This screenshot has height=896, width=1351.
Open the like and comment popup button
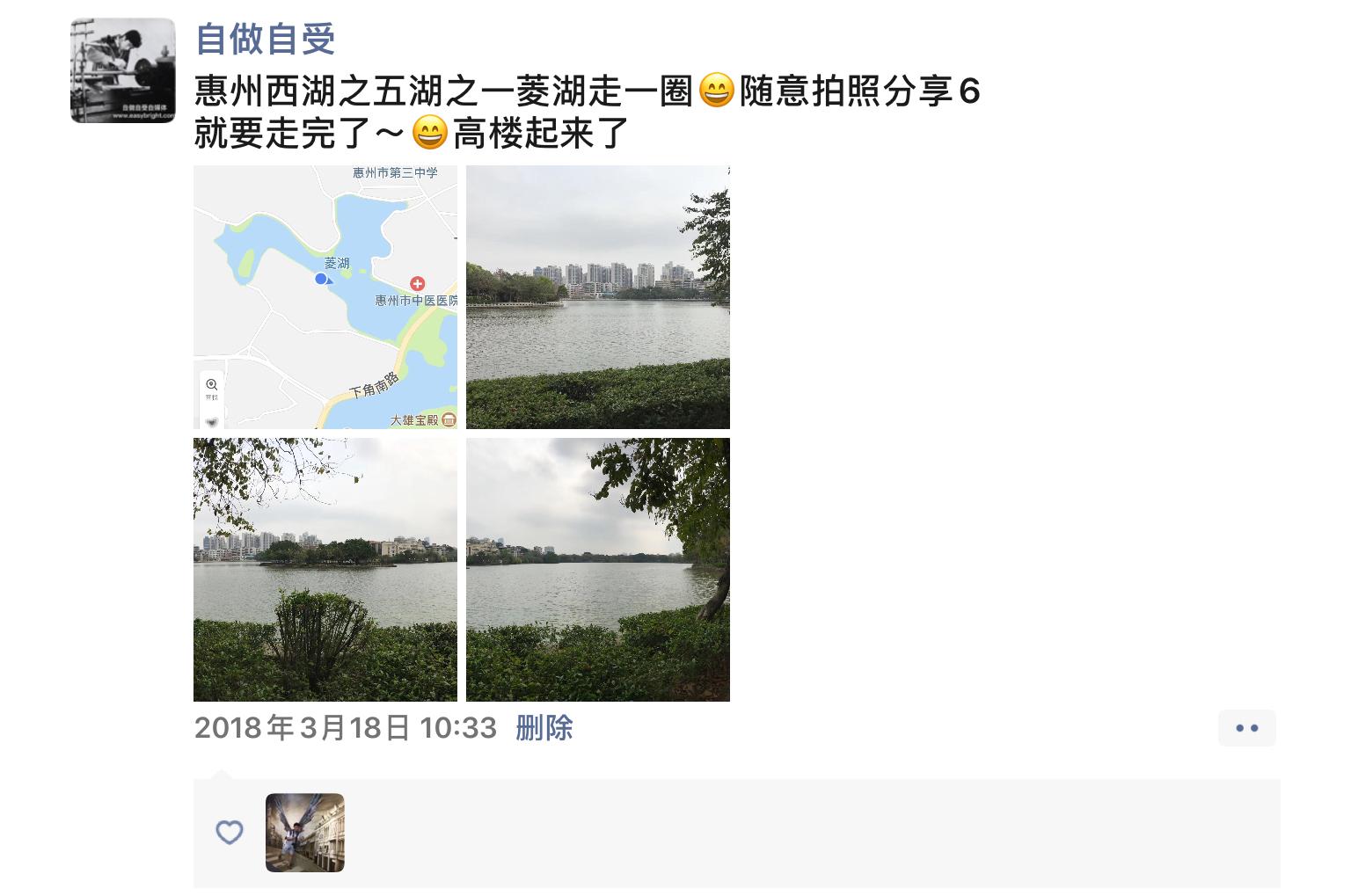pyautogui.click(x=1246, y=728)
